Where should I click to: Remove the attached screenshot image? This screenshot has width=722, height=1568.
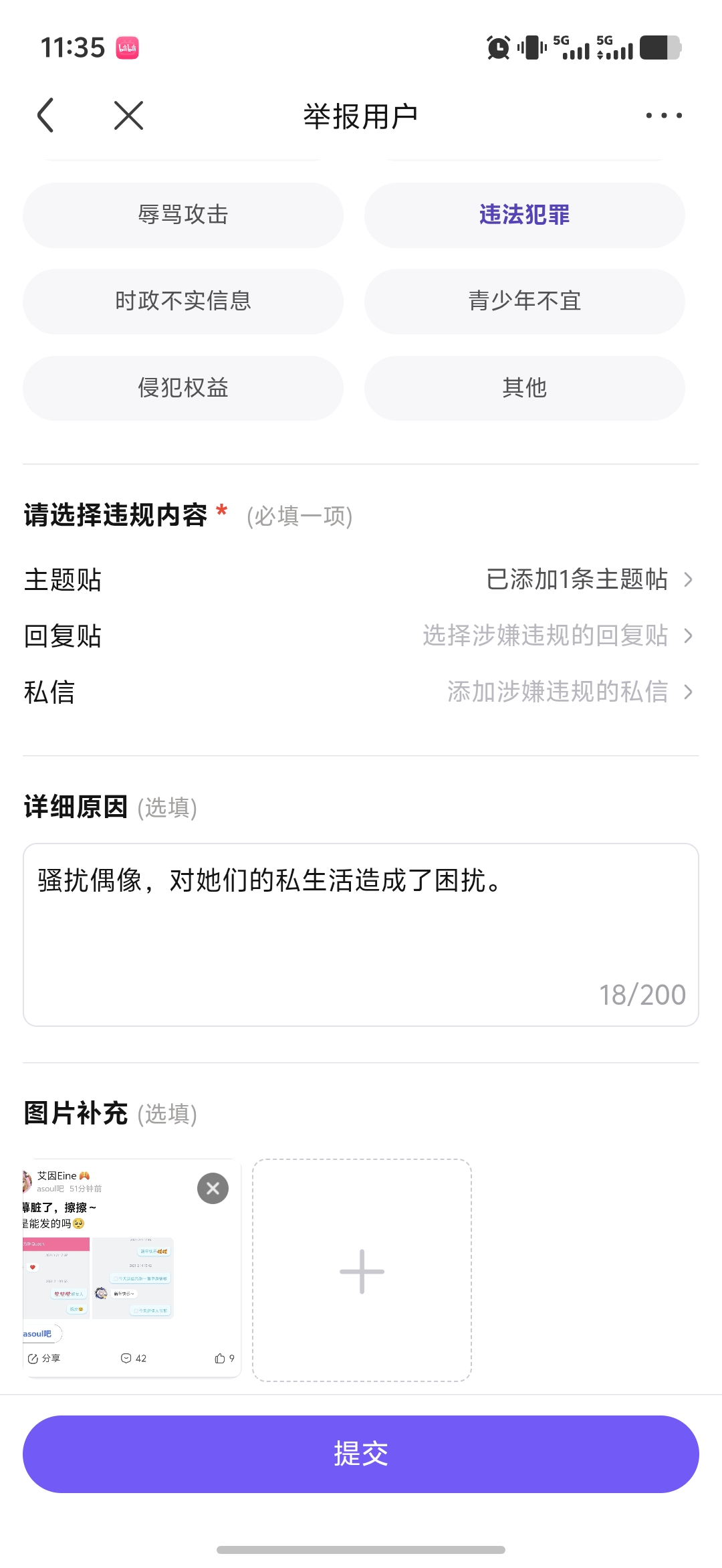213,1189
